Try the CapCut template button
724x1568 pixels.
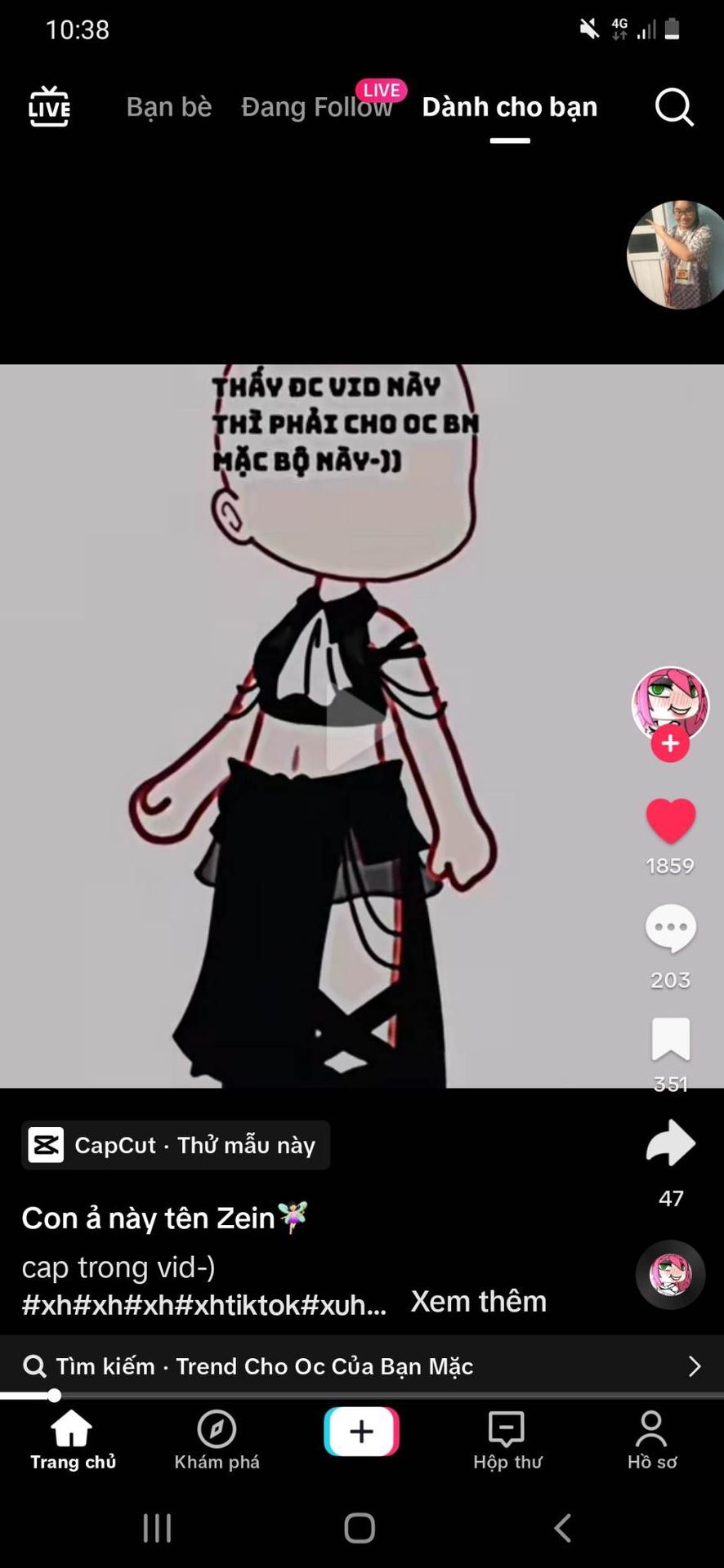click(x=176, y=1145)
